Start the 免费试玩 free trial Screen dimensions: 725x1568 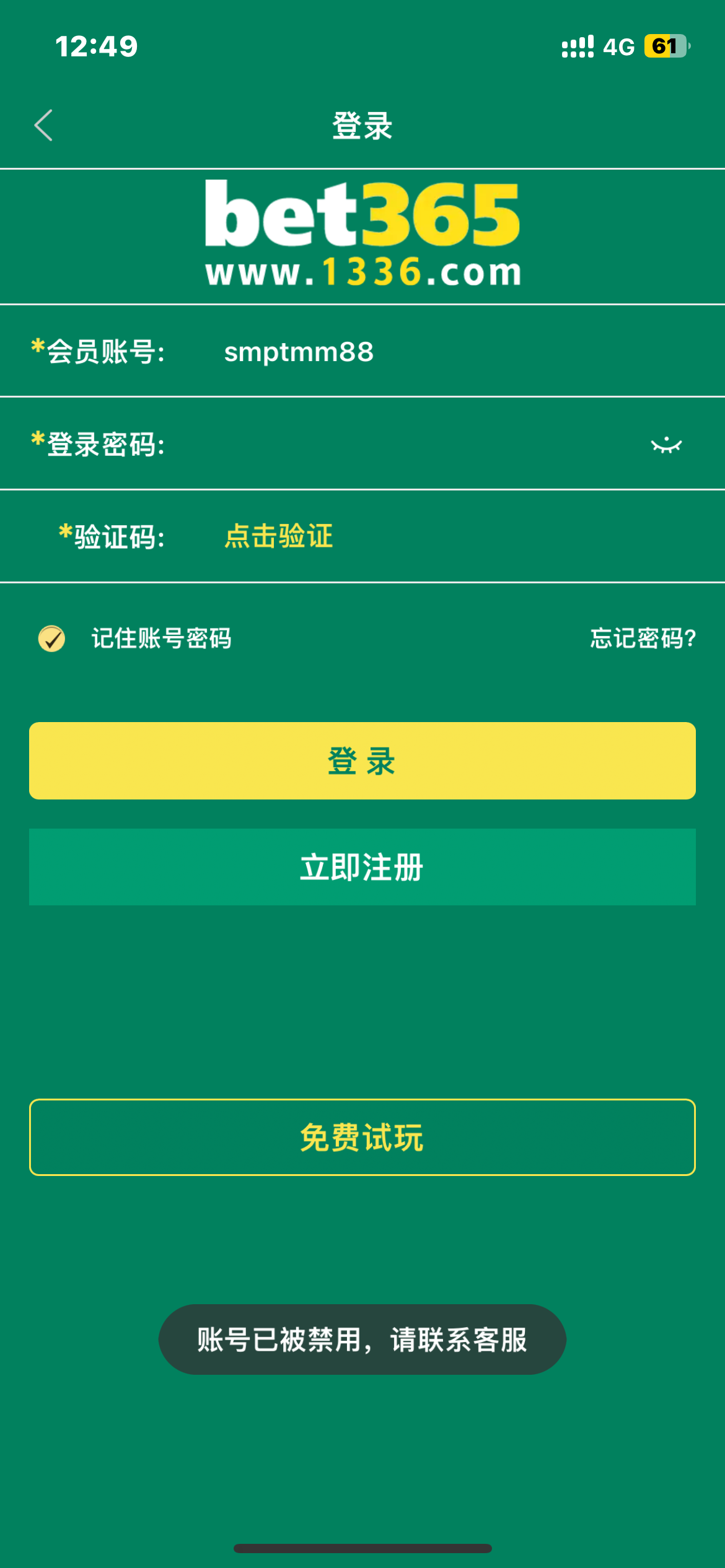[362, 1137]
